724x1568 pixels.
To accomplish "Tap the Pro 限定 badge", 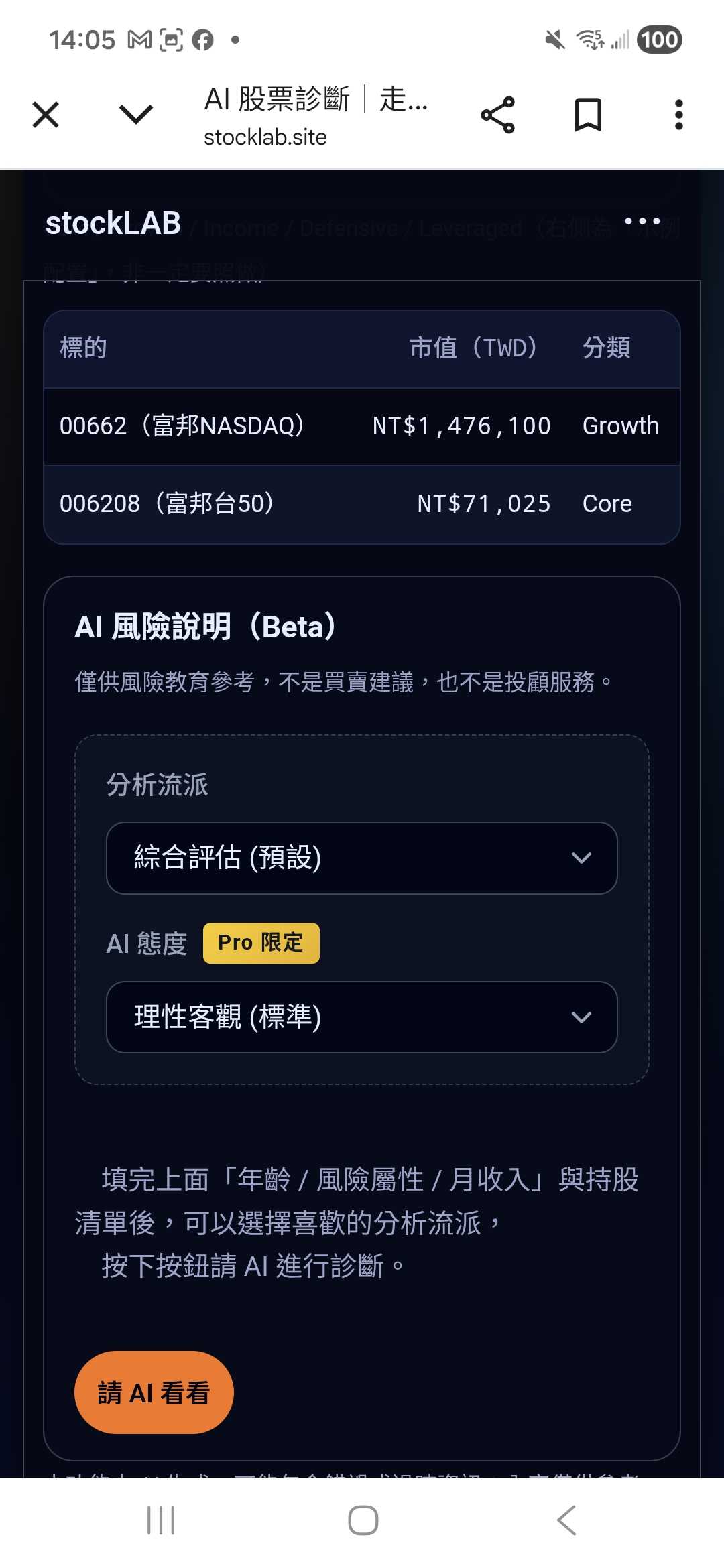I will [x=261, y=942].
